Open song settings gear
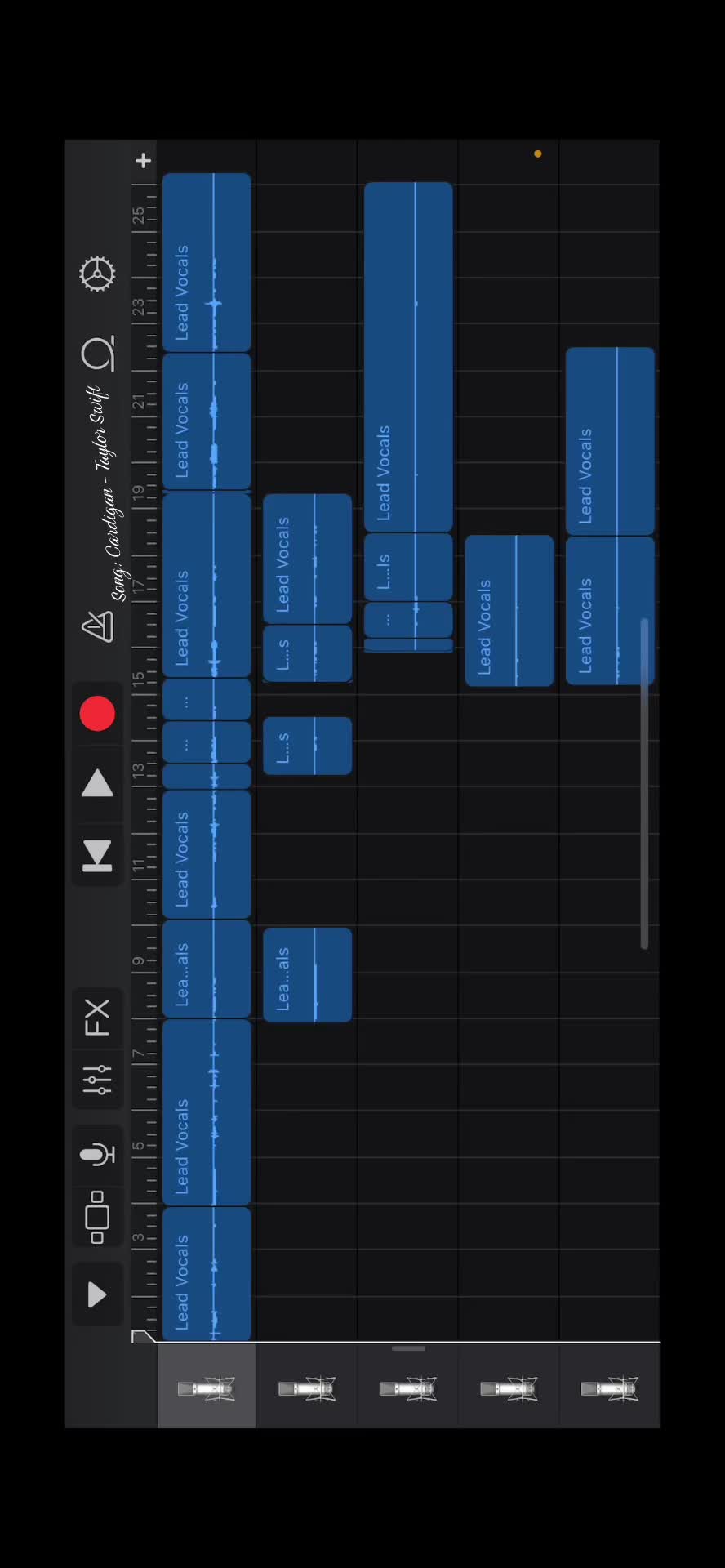The width and height of the screenshot is (725, 1568). click(x=97, y=274)
